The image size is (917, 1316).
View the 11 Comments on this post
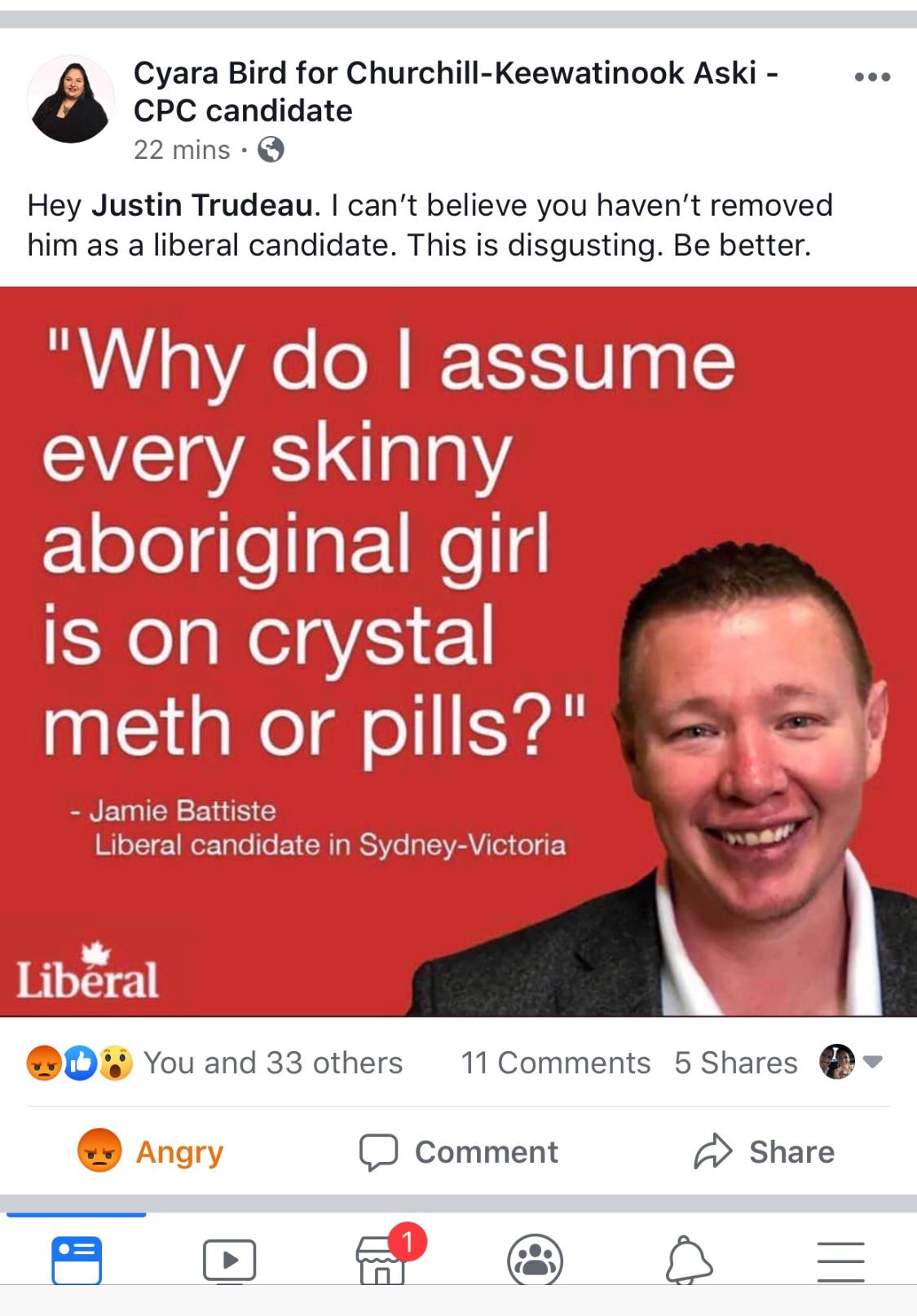coord(555,1063)
